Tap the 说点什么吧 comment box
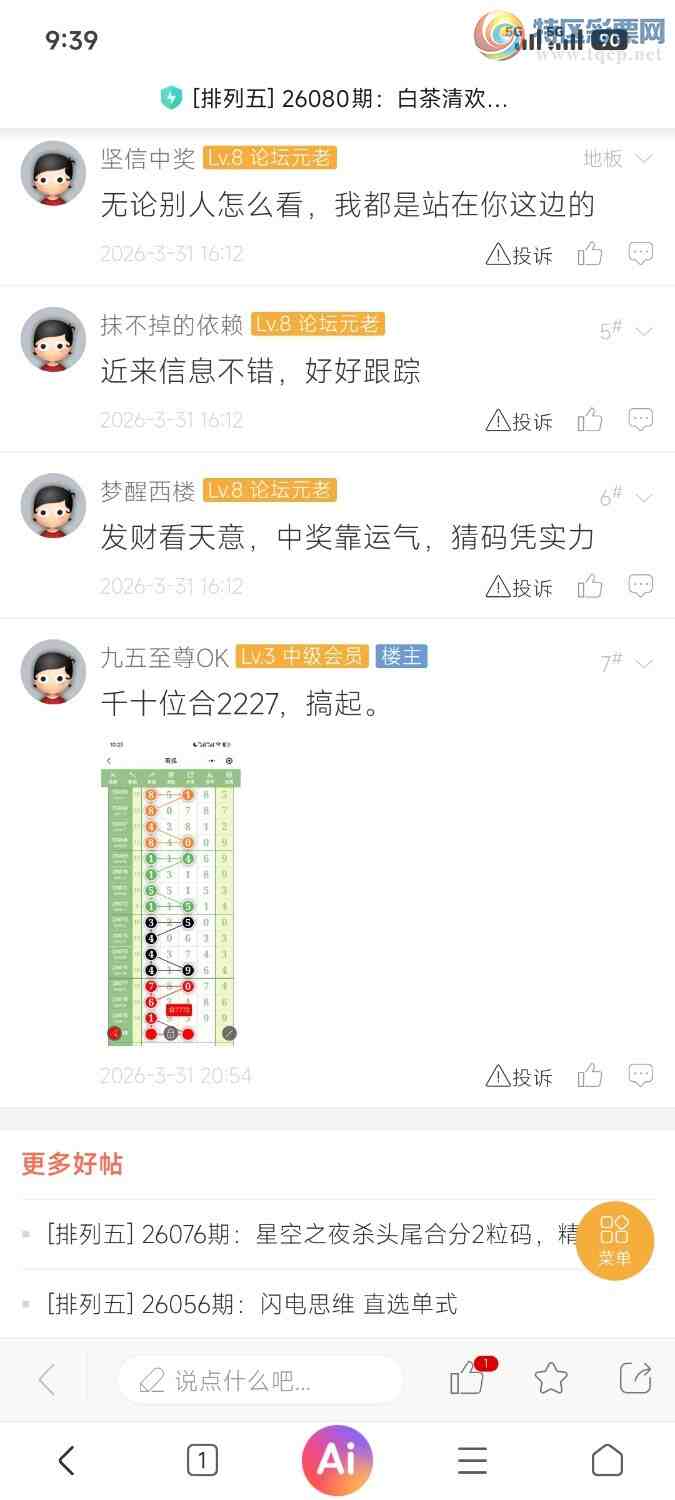Image resolution: width=675 pixels, height=1500 pixels. coord(260,1381)
